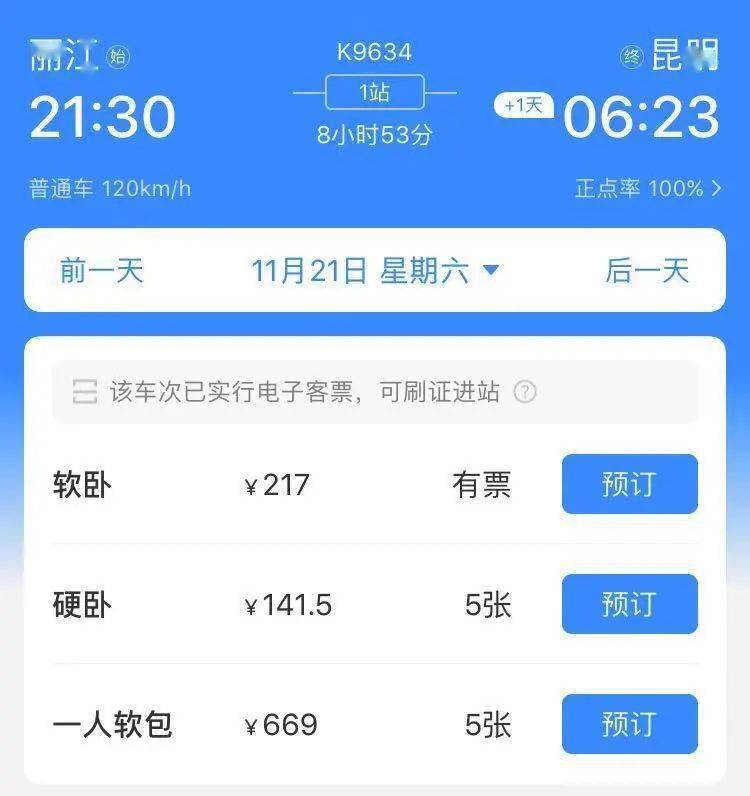The image size is (750, 796).
Task: Tap the e-ticket card icon in the notice banner
Action: tap(85, 391)
